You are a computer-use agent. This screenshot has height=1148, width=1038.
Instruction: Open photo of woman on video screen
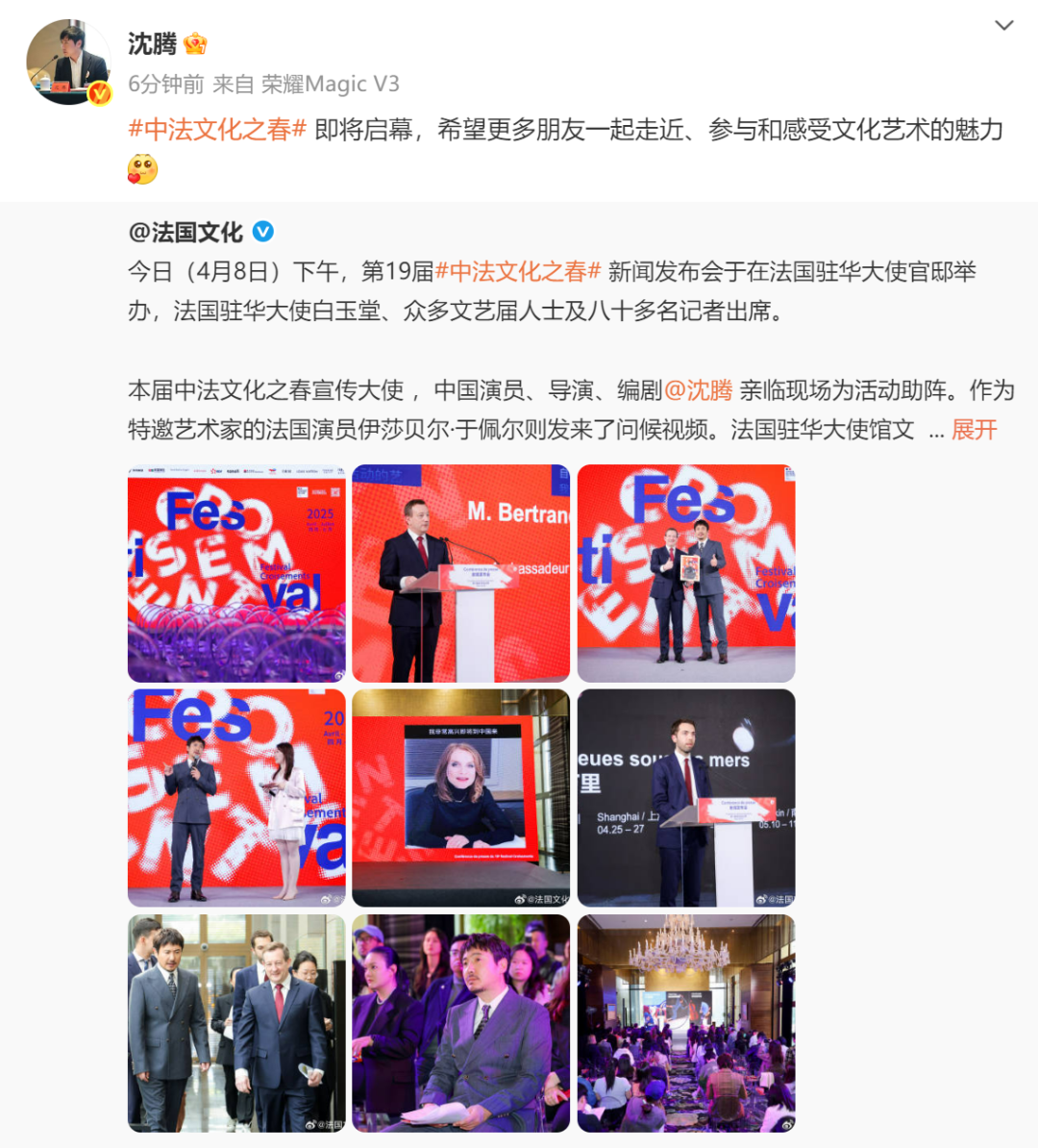460,798
